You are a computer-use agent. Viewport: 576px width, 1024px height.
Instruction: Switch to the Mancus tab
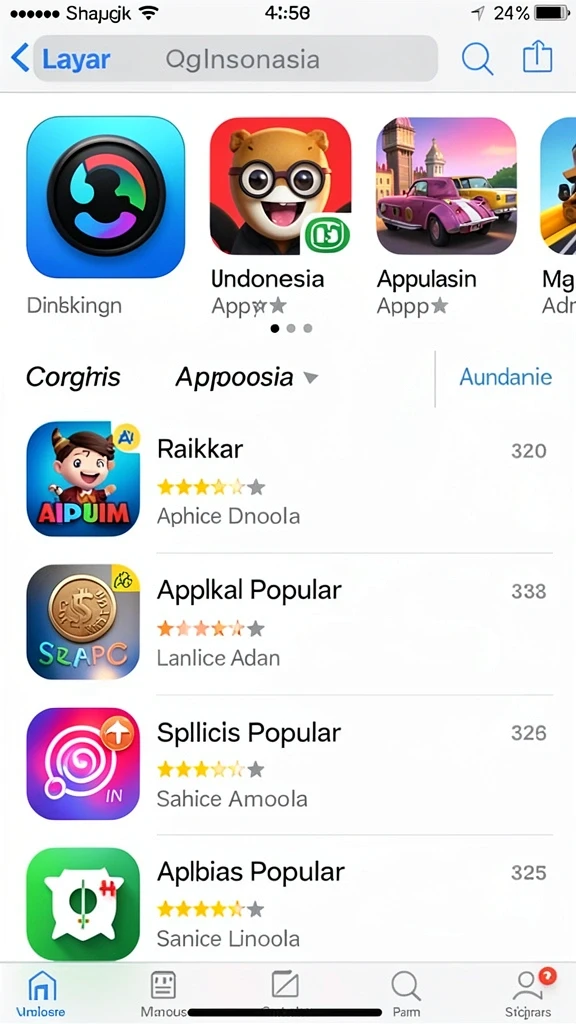tap(164, 993)
